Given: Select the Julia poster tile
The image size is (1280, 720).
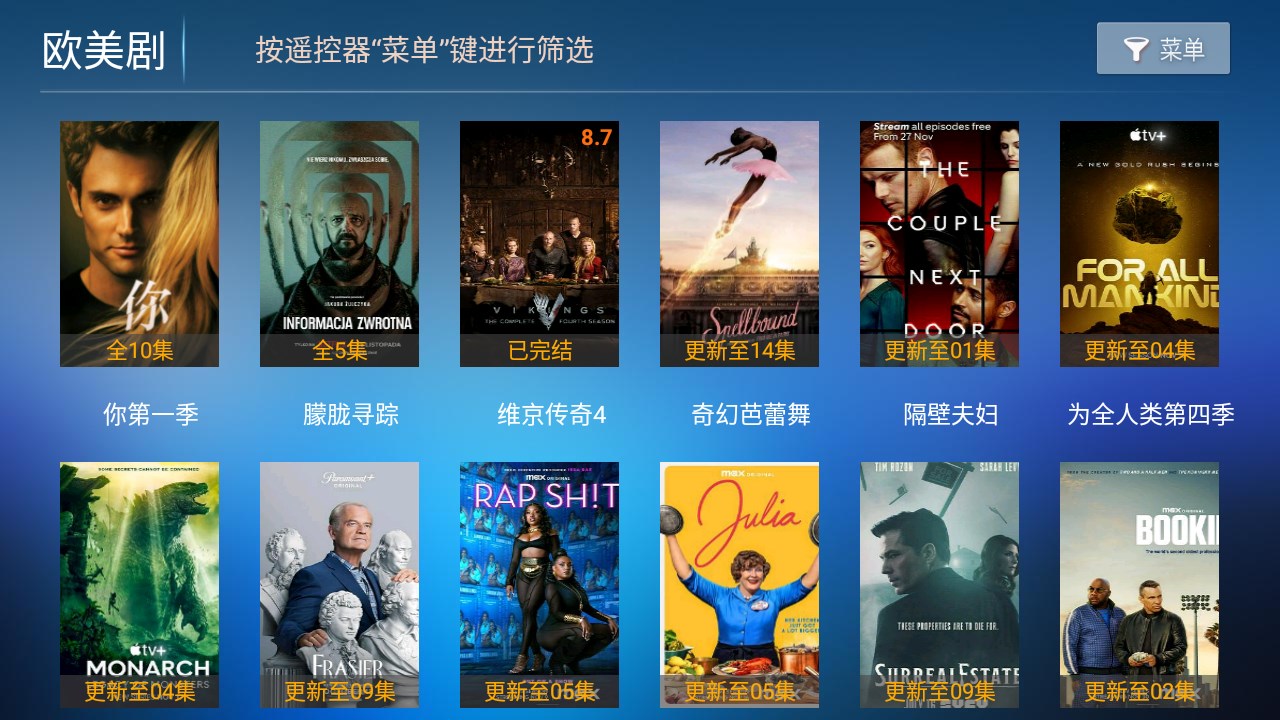Looking at the screenshot, I should [739, 584].
